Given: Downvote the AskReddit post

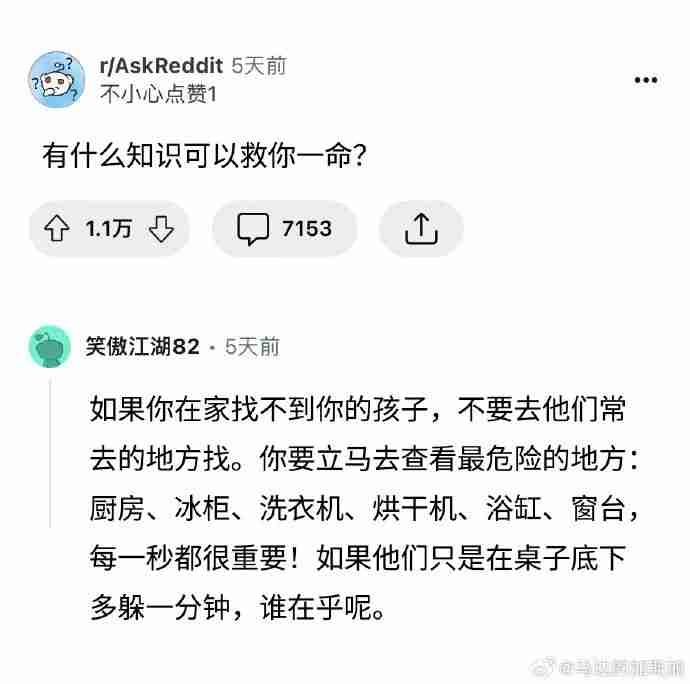Looking at the screenshot, I should [161, 229].
